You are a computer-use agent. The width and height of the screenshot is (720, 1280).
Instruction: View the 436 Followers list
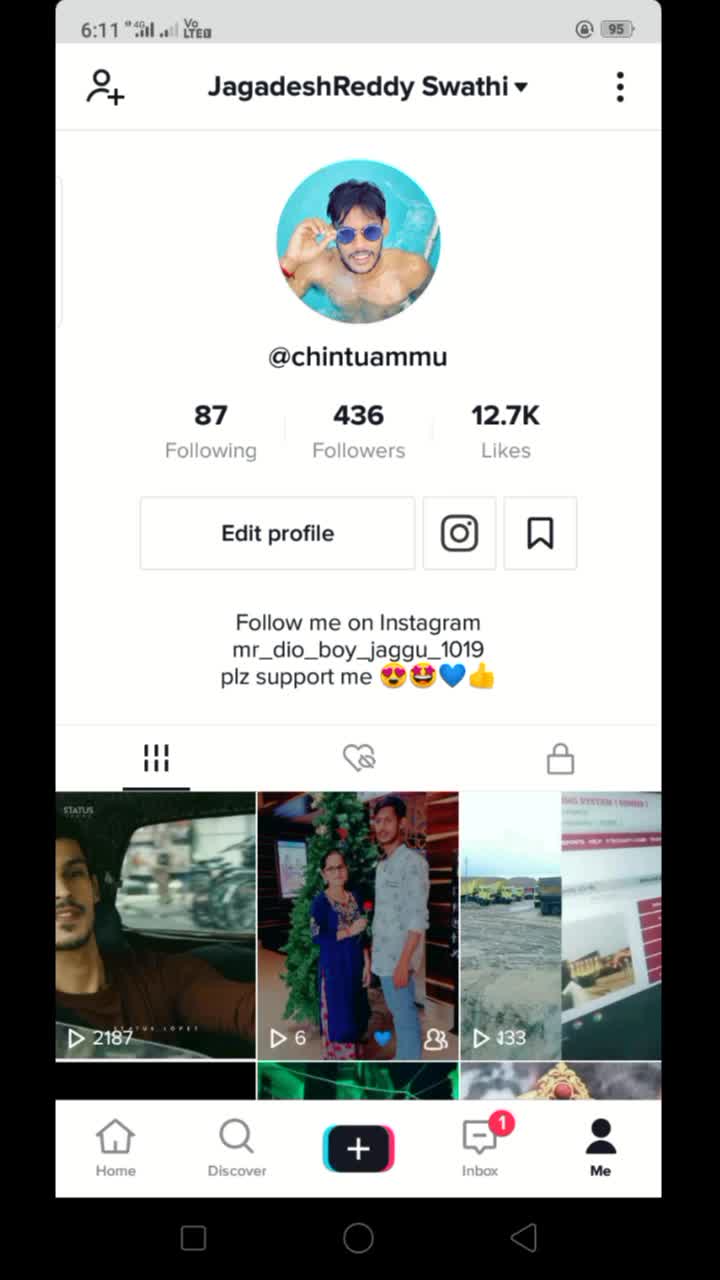[358, 431]
